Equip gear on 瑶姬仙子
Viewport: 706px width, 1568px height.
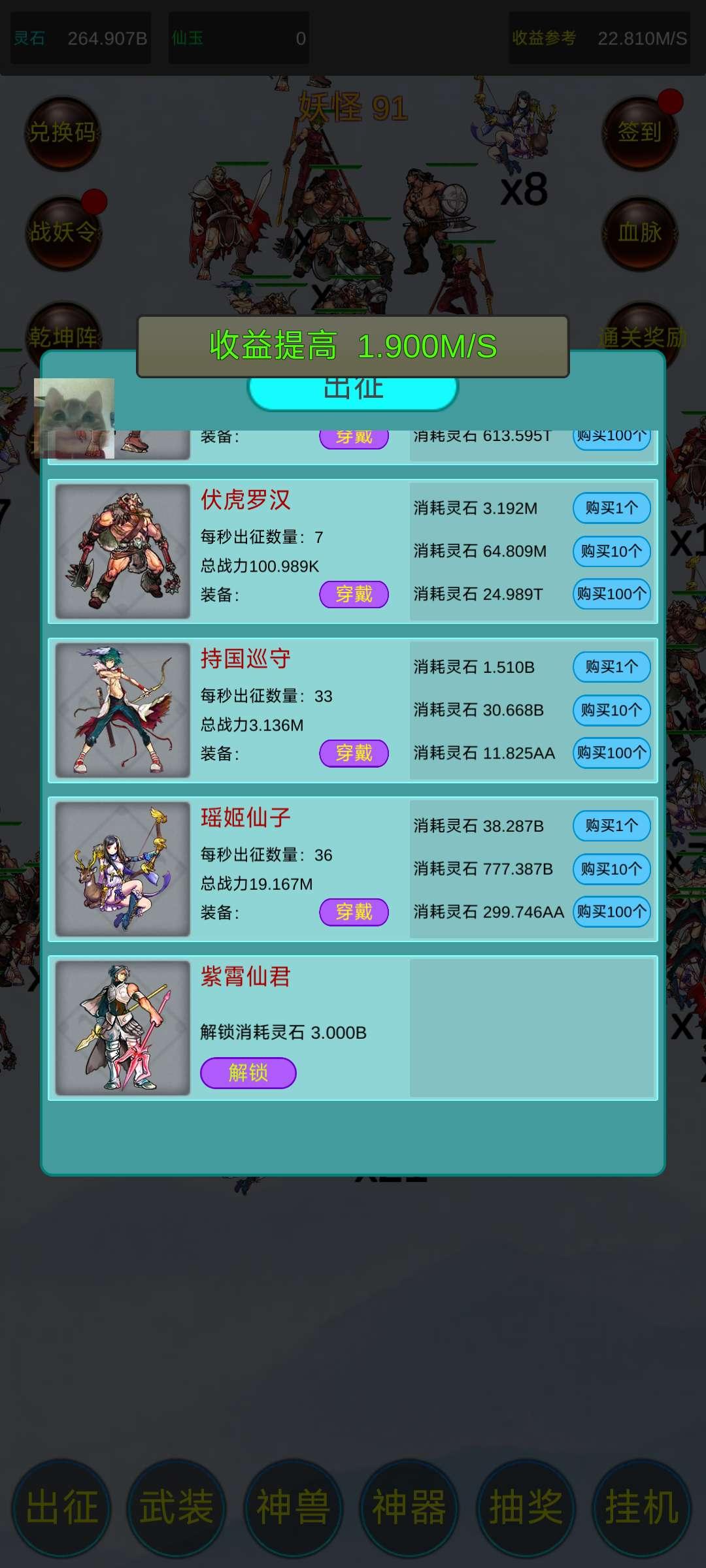pyautogui.click(x=354, y=911)
